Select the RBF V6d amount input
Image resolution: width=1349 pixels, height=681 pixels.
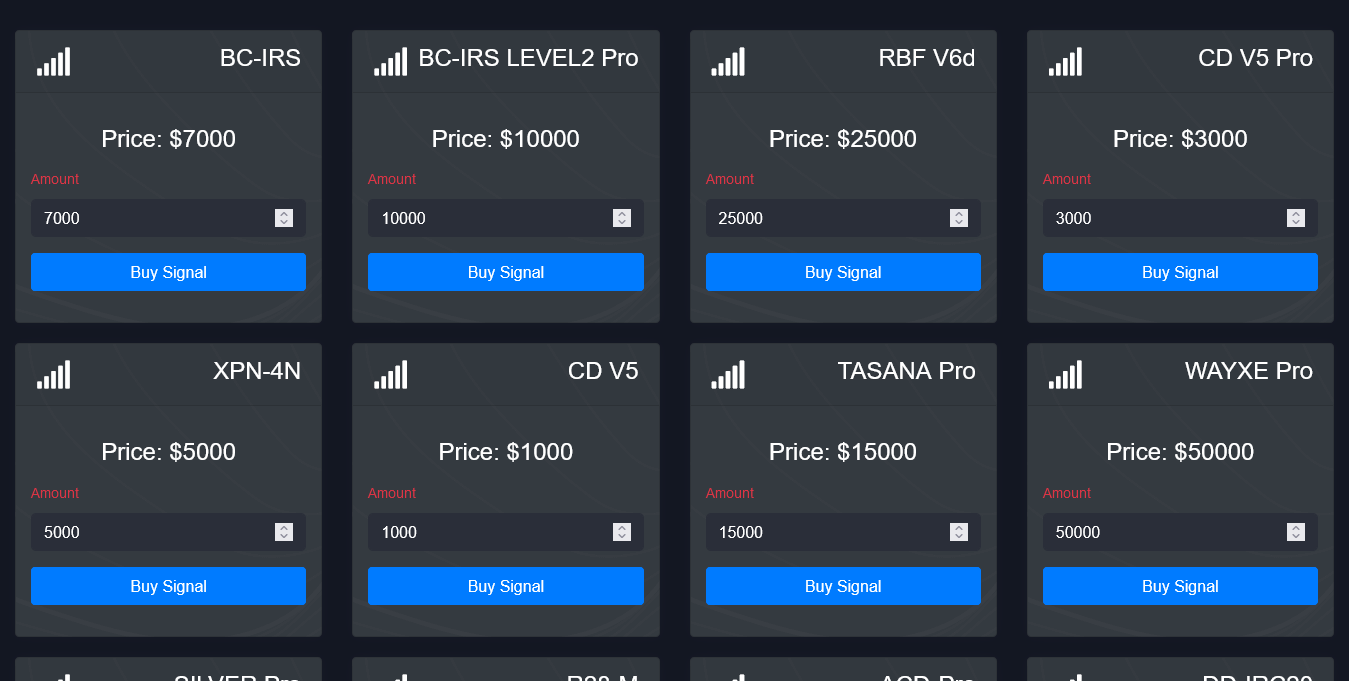tap(825, 218)
